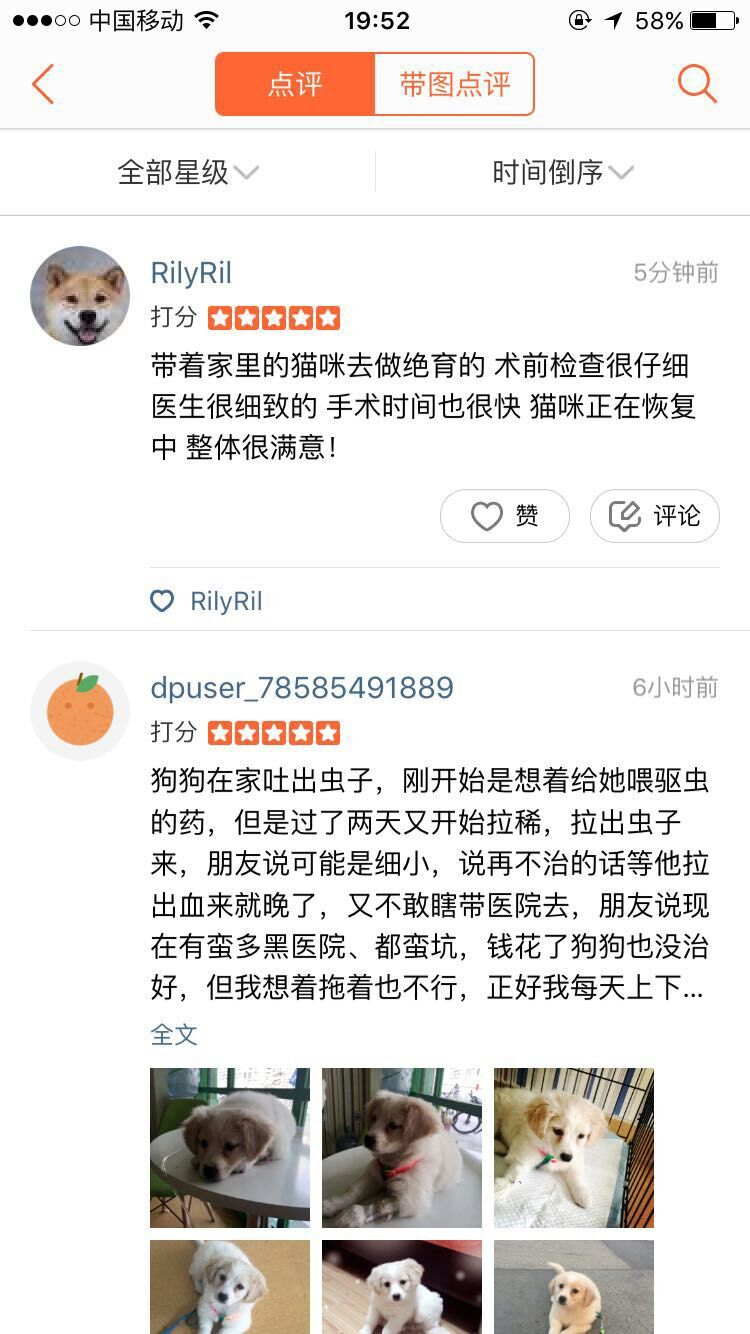The width and height of the screenshot is (750, 1334).
Task: Open dpuser_78585491889's profile name
Action: 302,688
